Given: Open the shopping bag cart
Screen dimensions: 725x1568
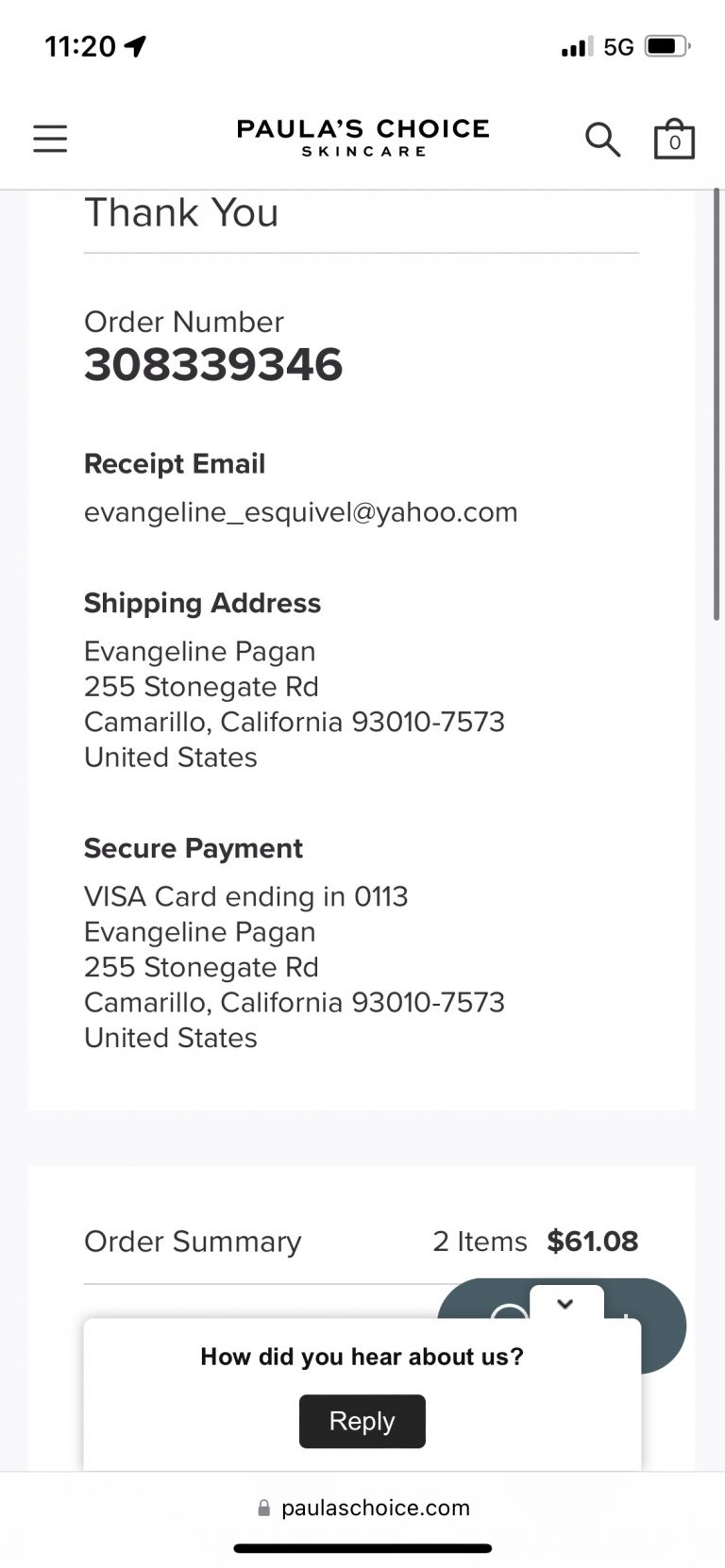Looking at the screenshot, I should [x=674, y=140].
